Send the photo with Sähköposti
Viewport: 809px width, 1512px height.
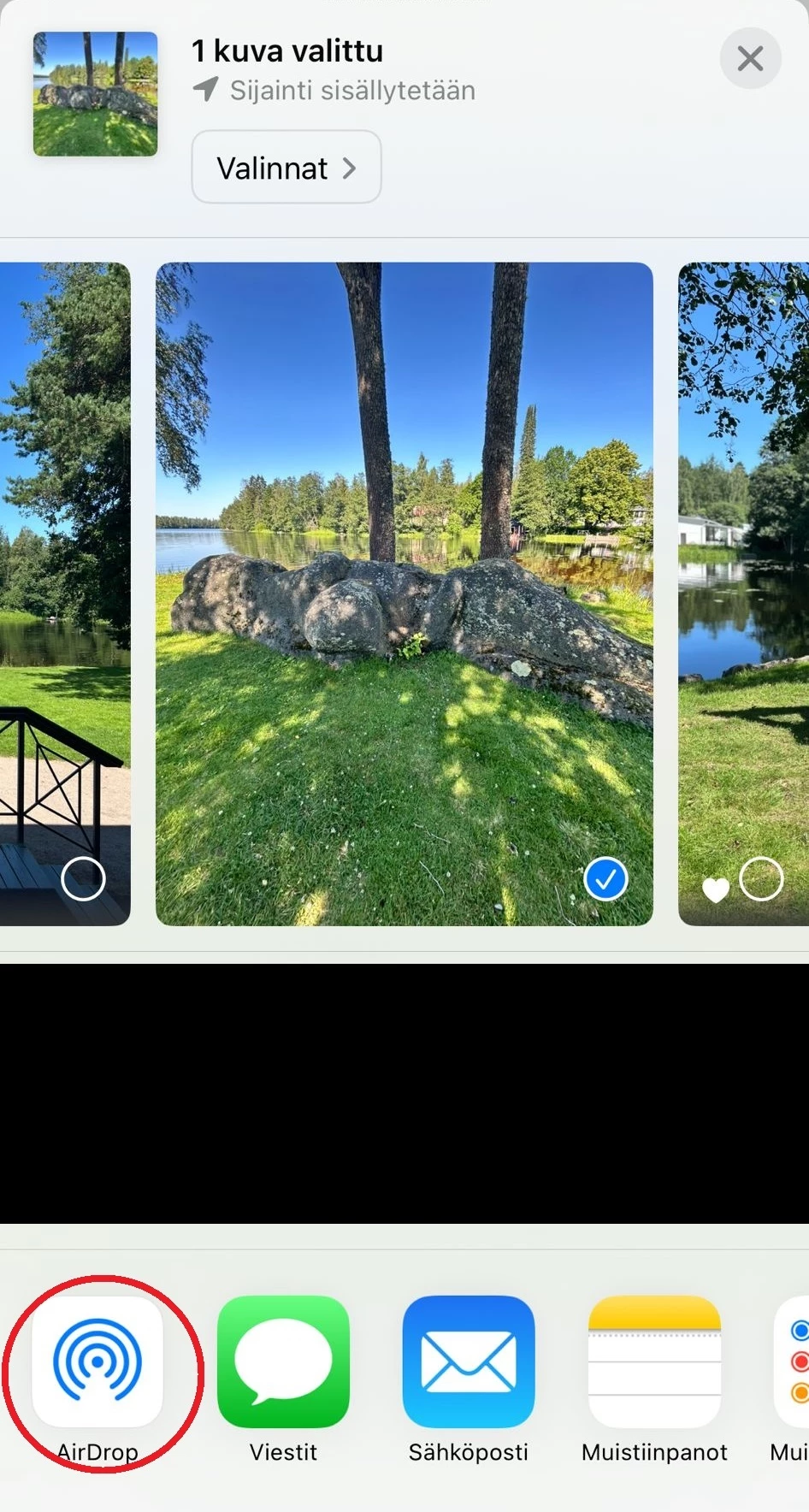pyautogui.click(x=469, y=1362)
